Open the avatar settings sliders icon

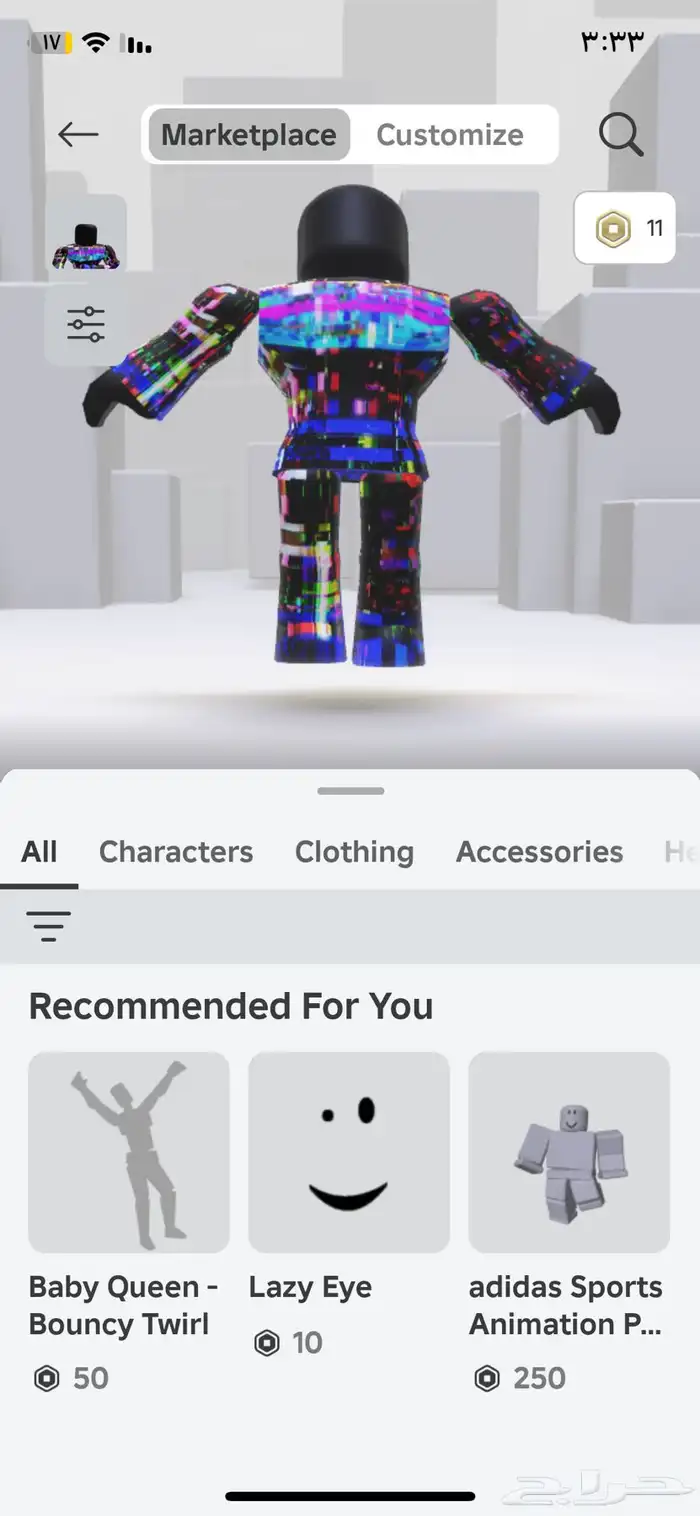pyautogui.click(x=86, y=324)
